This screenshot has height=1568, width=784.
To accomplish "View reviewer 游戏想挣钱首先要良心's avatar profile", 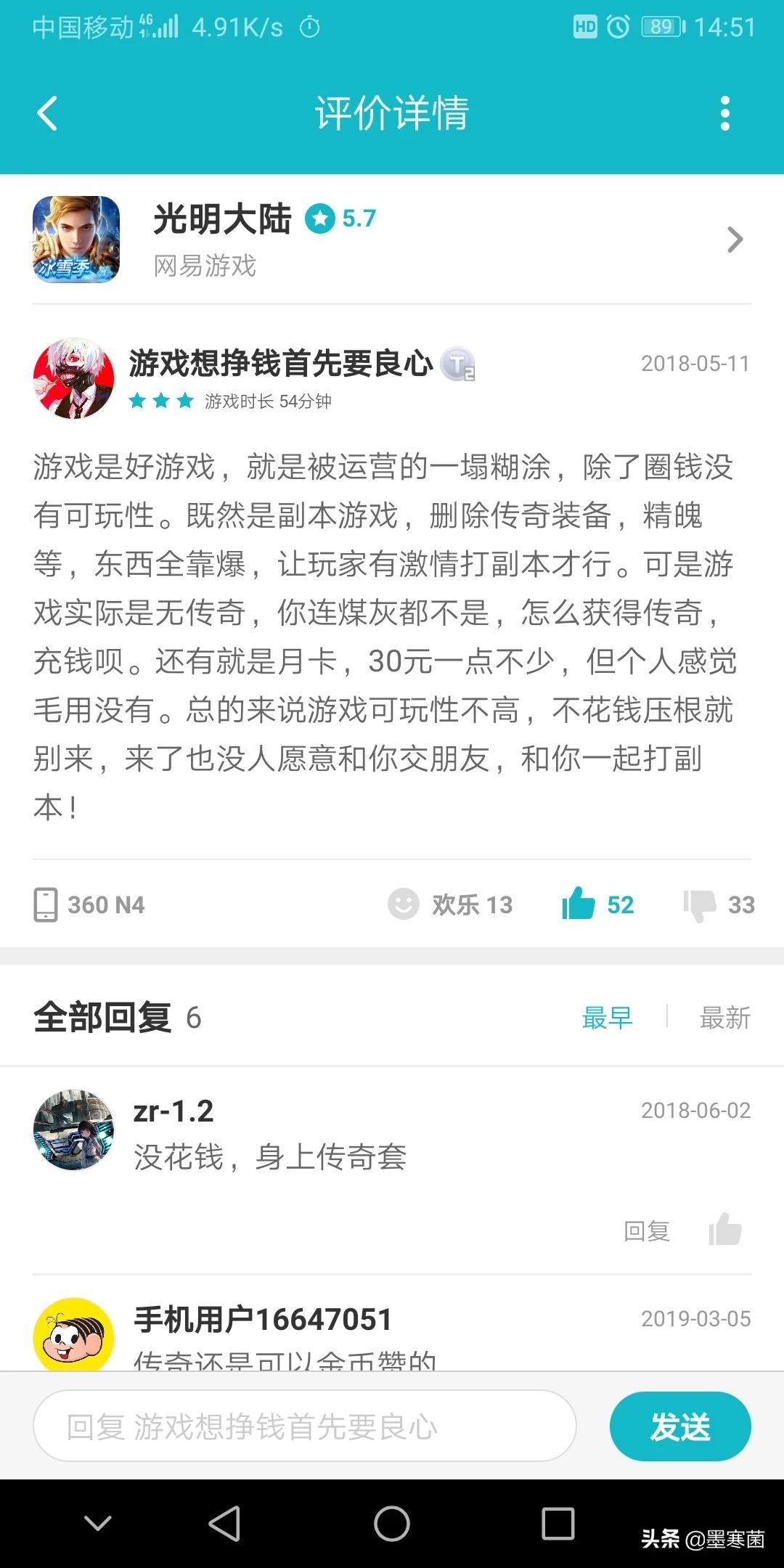I will (x=74, y=378).
